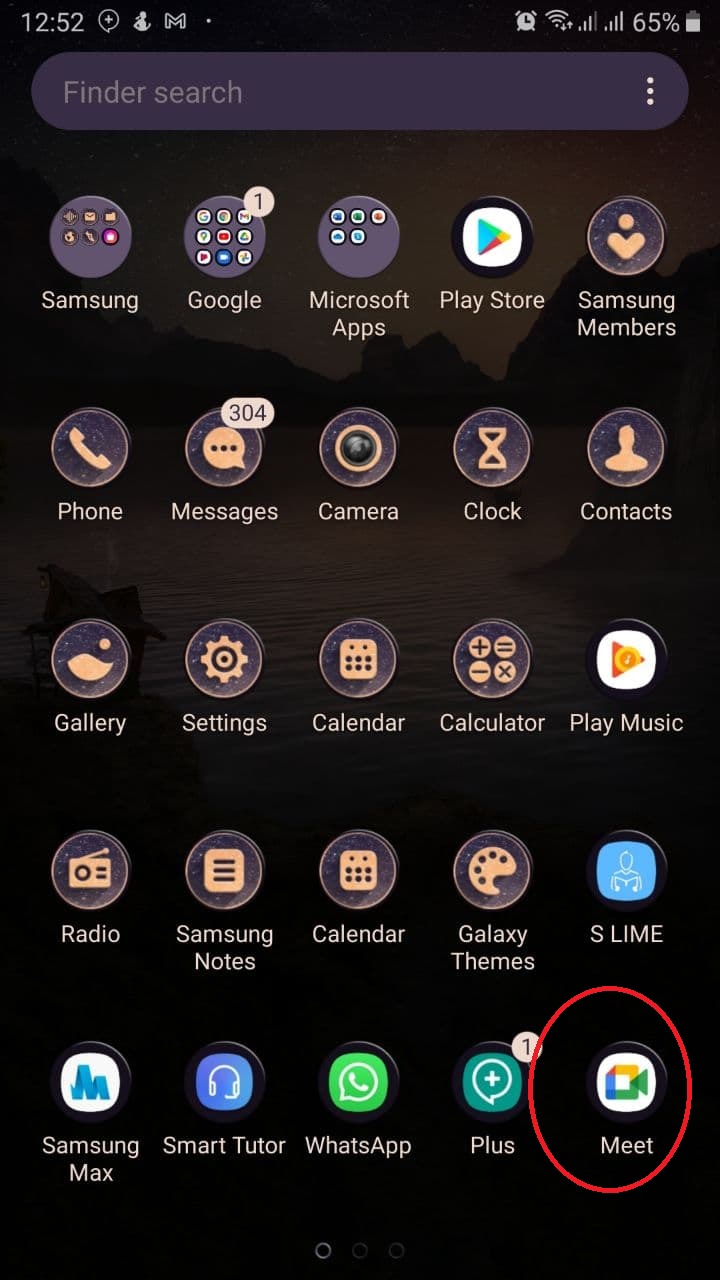Screen dimensions: 720x1280
Task: Open the Clock app
Action: pyautogui.click(x=492, y=449)
